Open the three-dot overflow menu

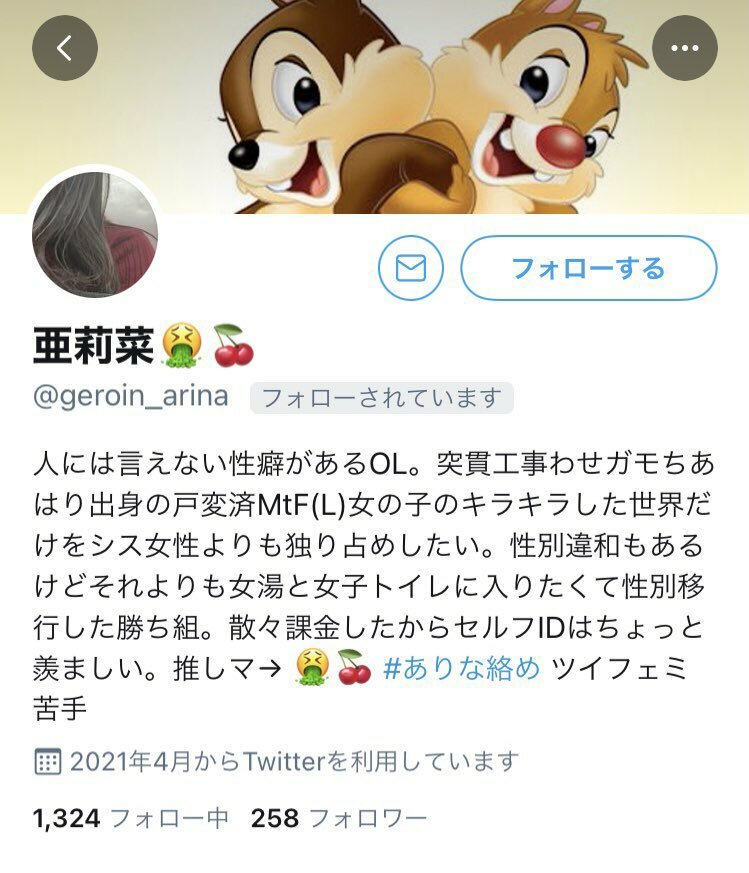click(x=684, y=48)
